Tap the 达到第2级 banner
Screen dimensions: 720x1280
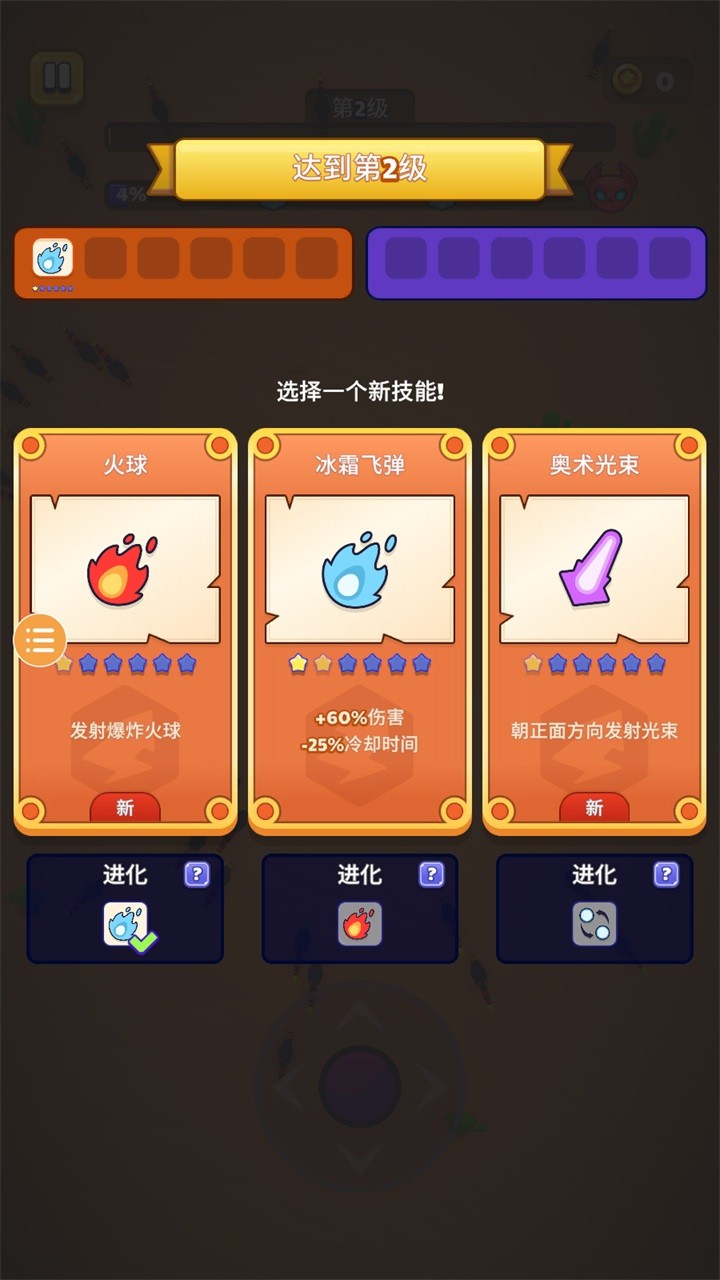[x=360, y=170]
